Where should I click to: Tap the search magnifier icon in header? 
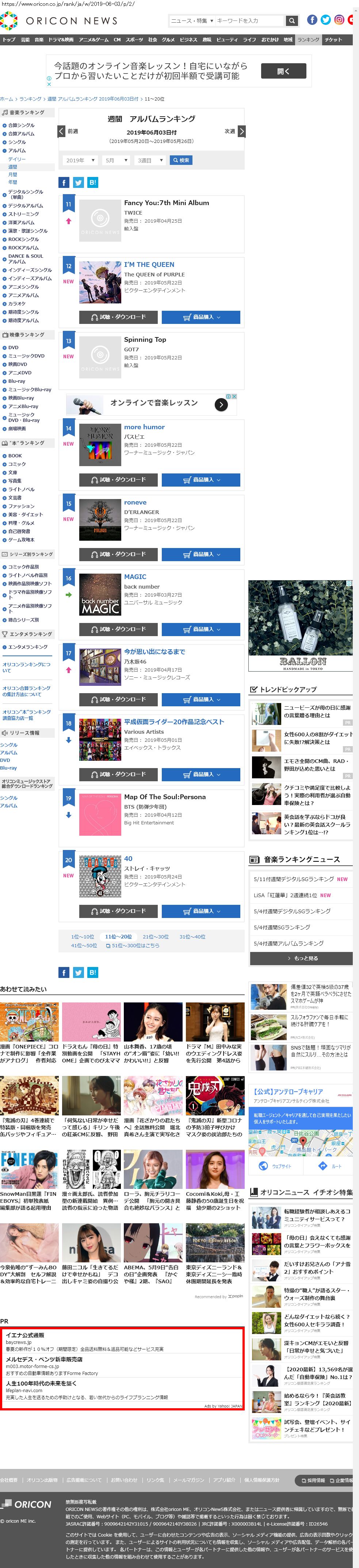(x=292, y=21)
